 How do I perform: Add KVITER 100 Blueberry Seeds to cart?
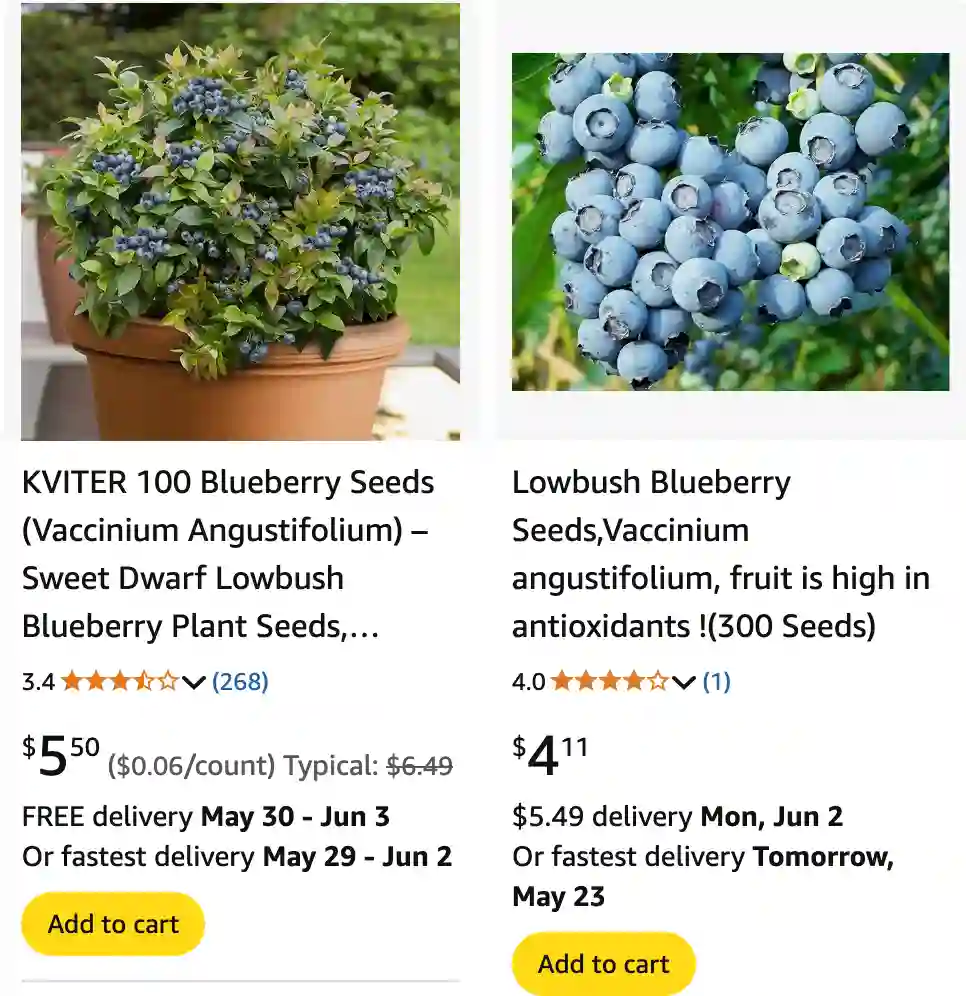tap(112, 923)
